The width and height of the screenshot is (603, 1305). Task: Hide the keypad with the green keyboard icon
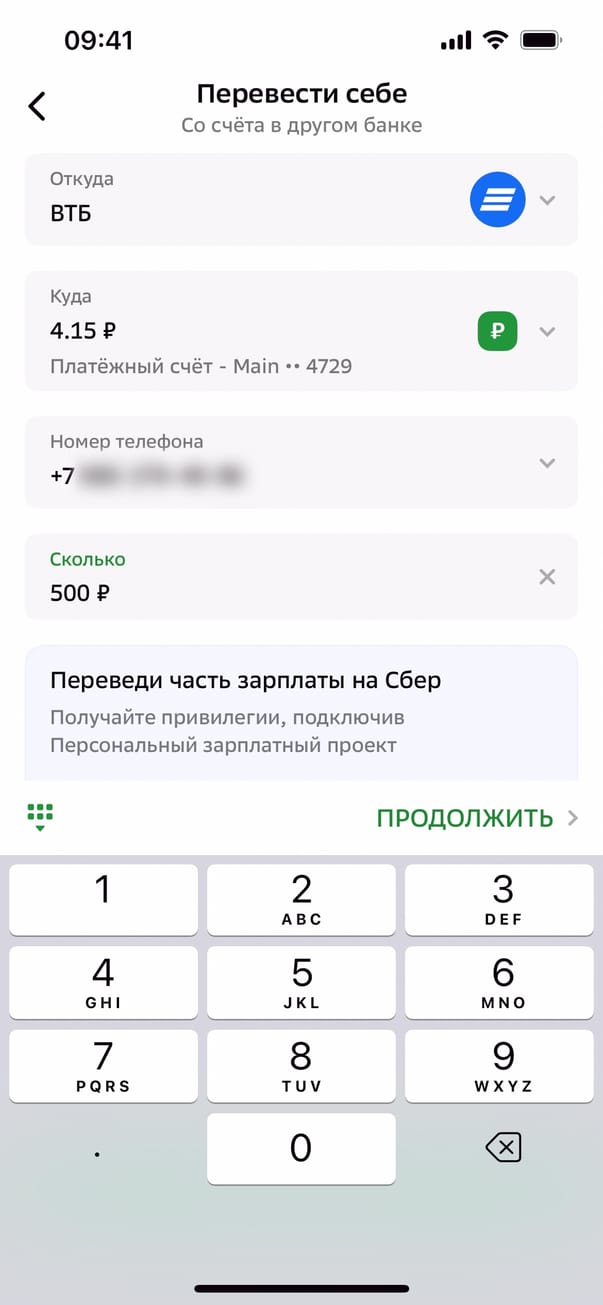(40, 817)
